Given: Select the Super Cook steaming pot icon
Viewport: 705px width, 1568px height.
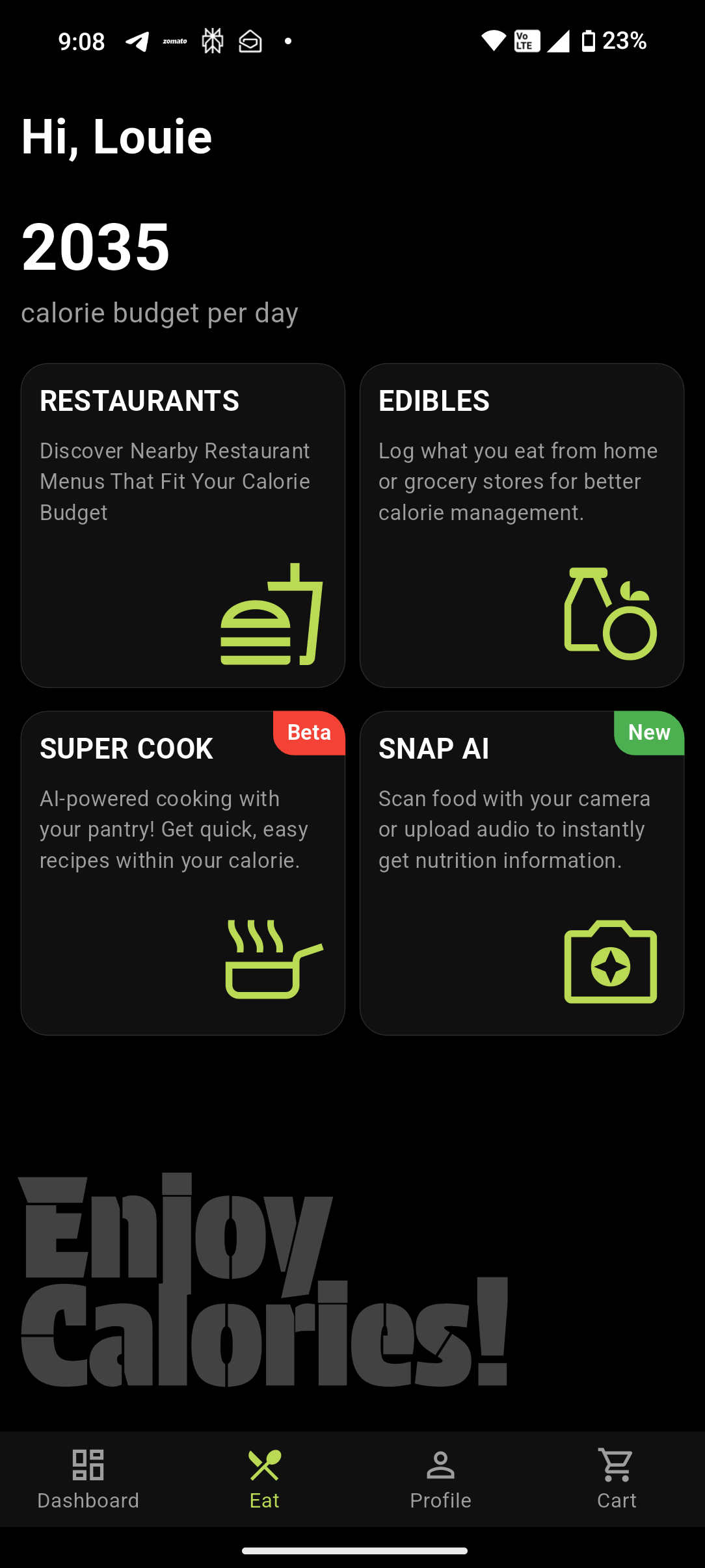Looking at the screenshot, I should click(x=273, y=957).
